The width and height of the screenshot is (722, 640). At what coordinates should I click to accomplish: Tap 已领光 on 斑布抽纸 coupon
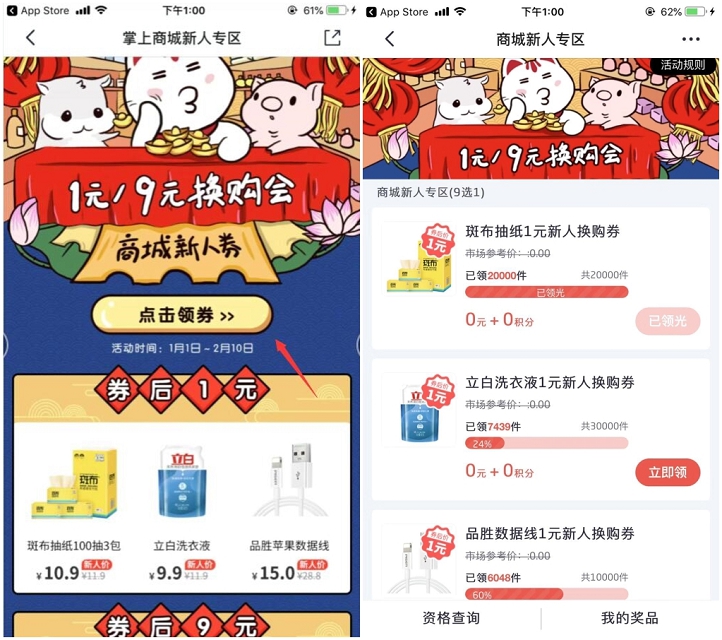(667, 321)
